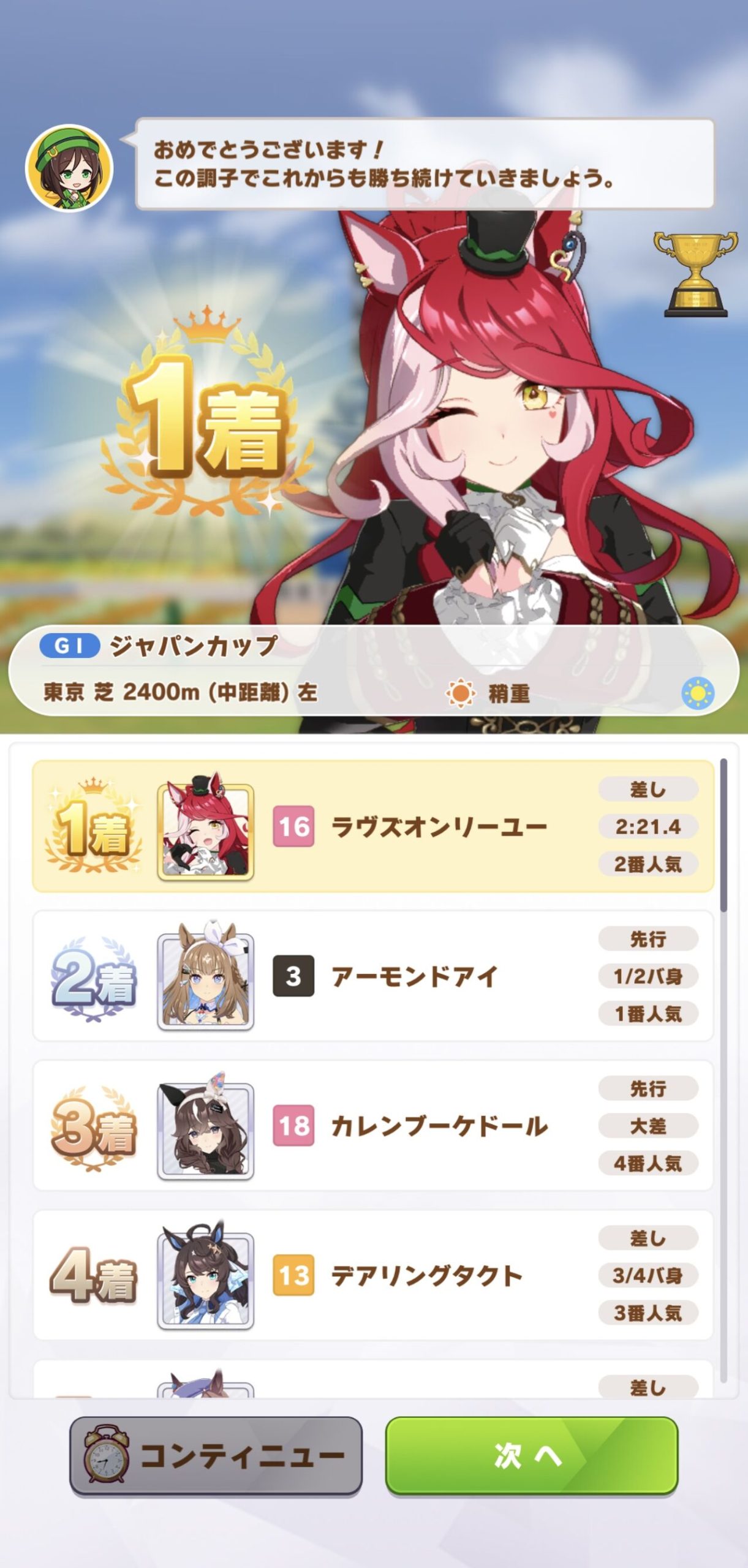The height and width of the screenshot is (1568, 748).
Task: Open the gold trophy icon
Action: pyautogui.click(x=695, y=274)
